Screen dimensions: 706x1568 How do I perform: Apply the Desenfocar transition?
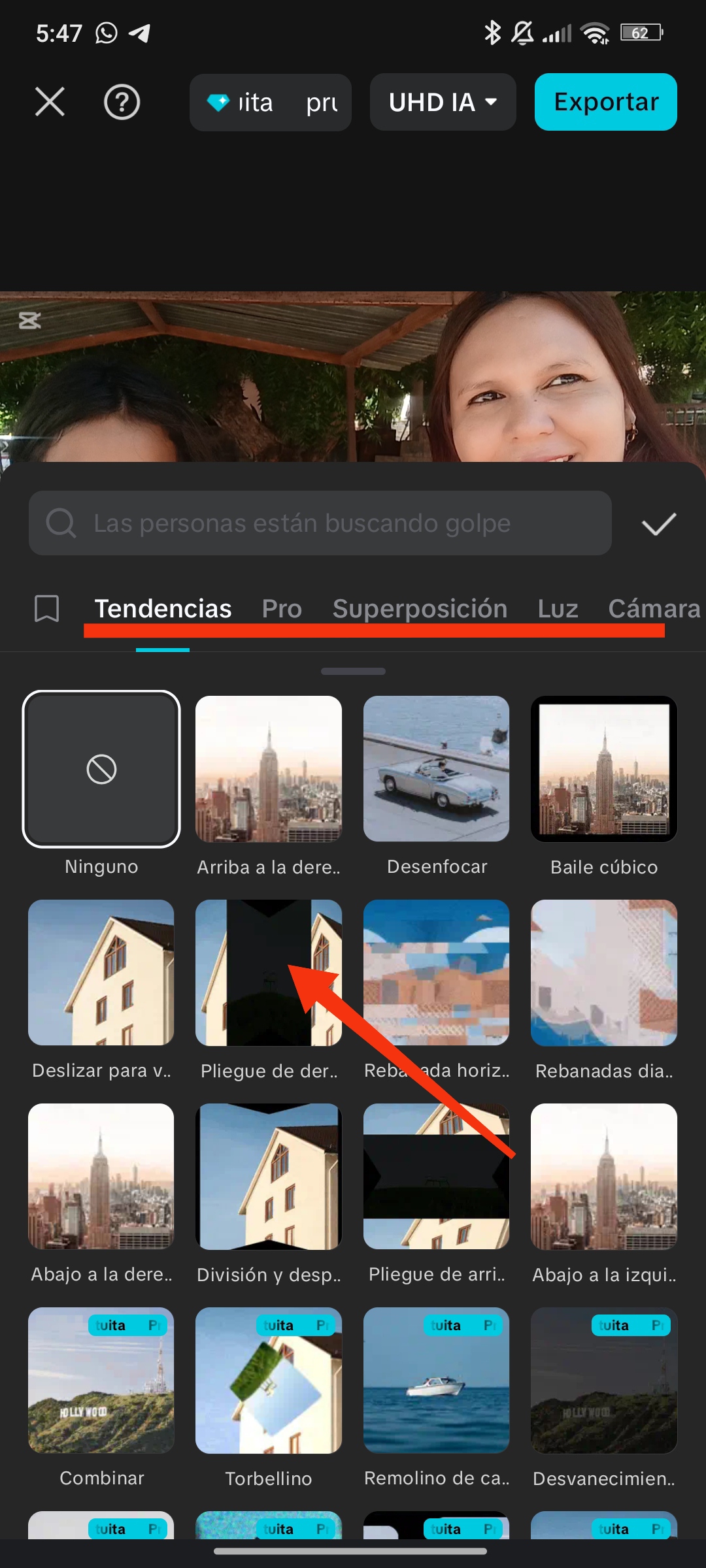pyautogui.click(x=436, y=769)
